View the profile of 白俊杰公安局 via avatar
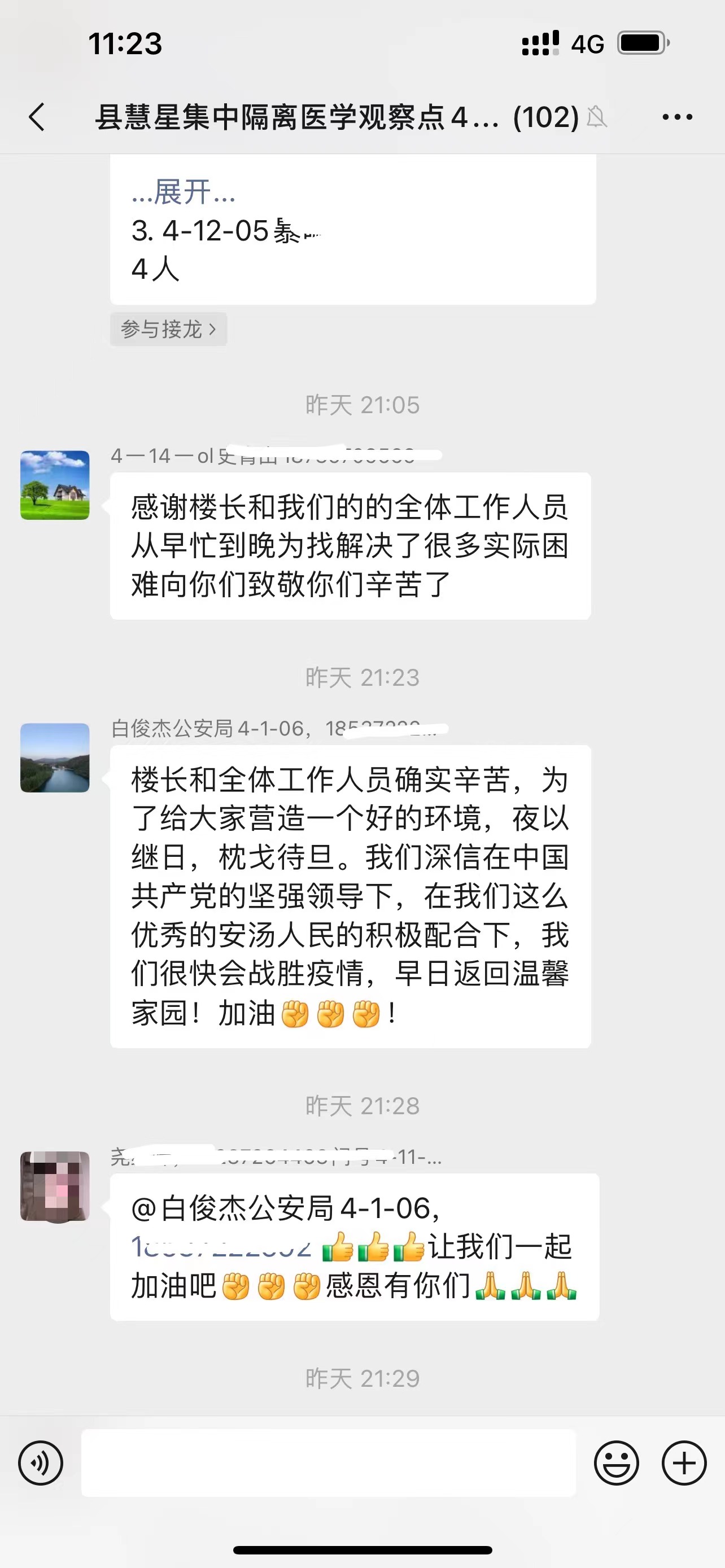The image size is (725, 1568). (x=55, y=758)
